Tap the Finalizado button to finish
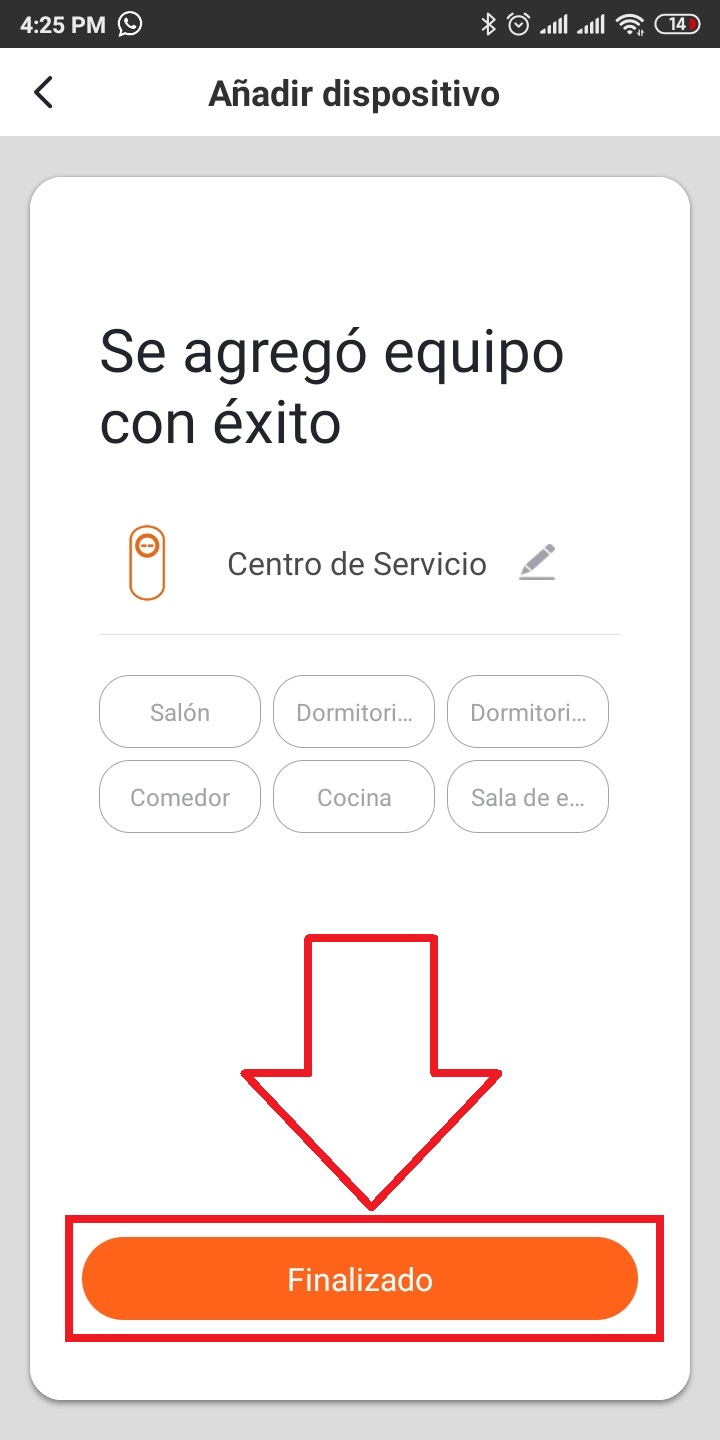The height and width of the screenshot is (1440, 720). tap(360, 1278)
